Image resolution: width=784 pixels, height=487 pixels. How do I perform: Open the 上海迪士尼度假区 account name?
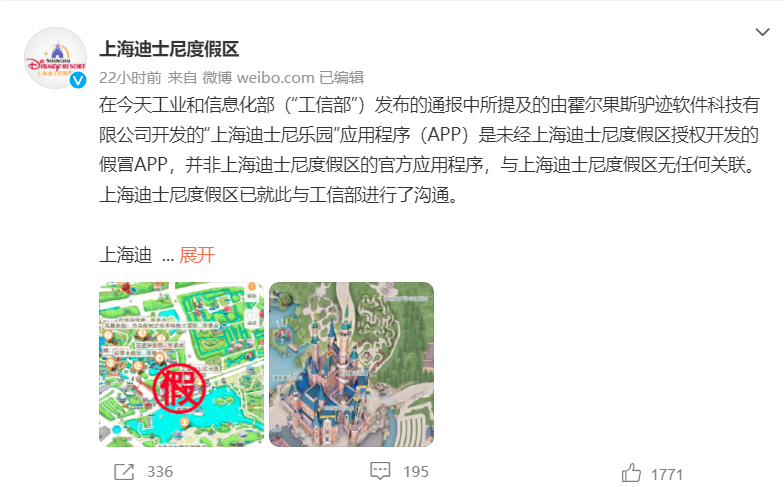169,49
